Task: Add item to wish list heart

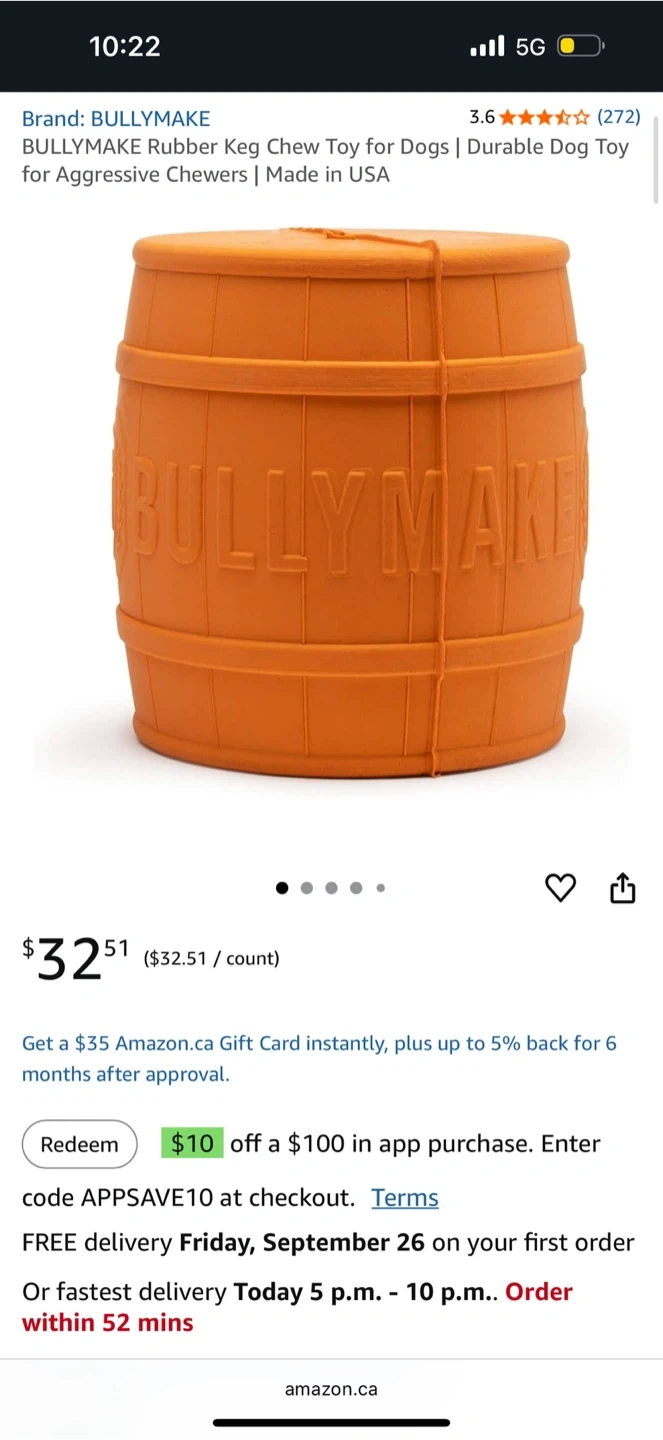Action: 560,888
